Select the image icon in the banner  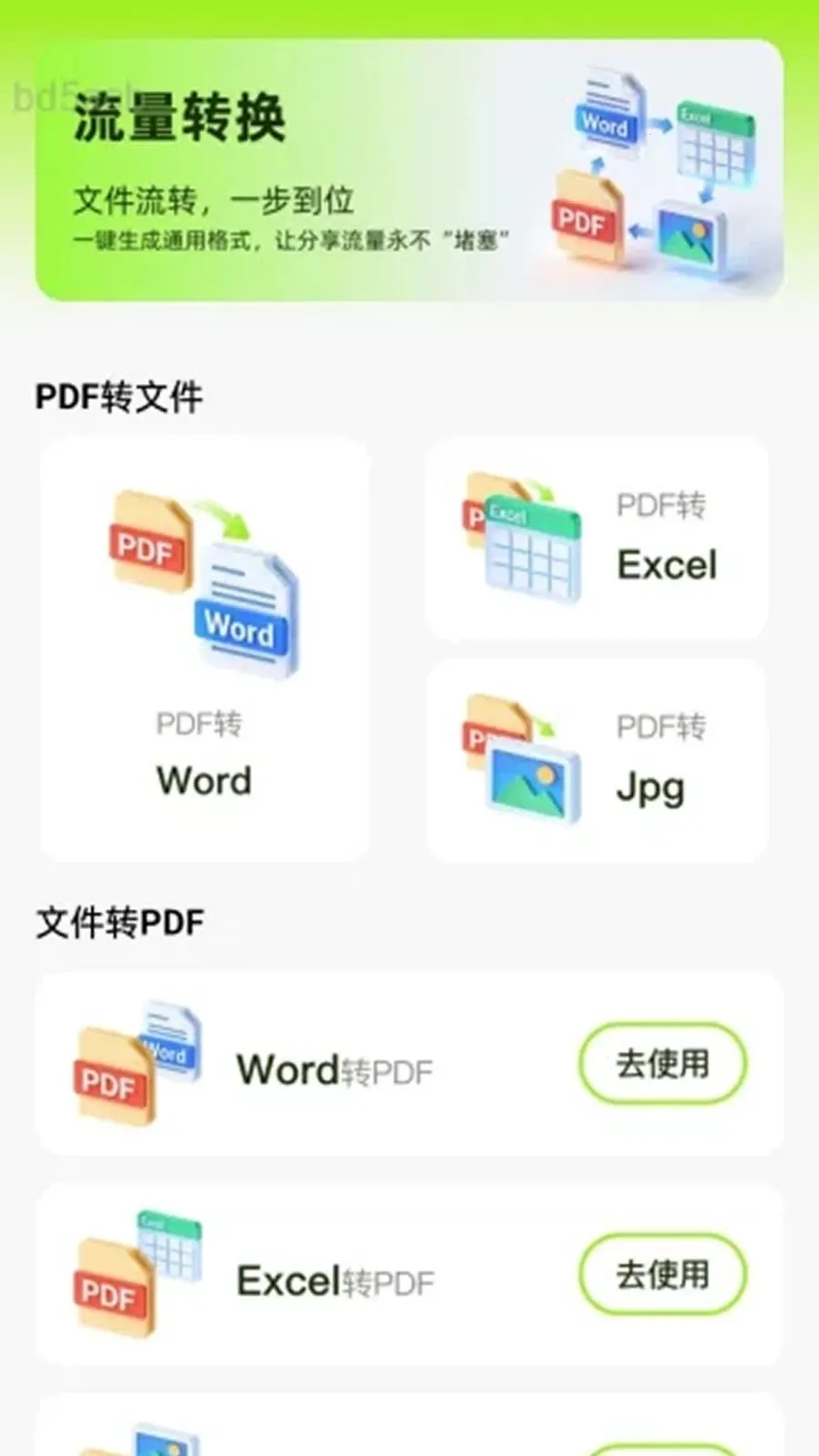click(x=692, y=237)
